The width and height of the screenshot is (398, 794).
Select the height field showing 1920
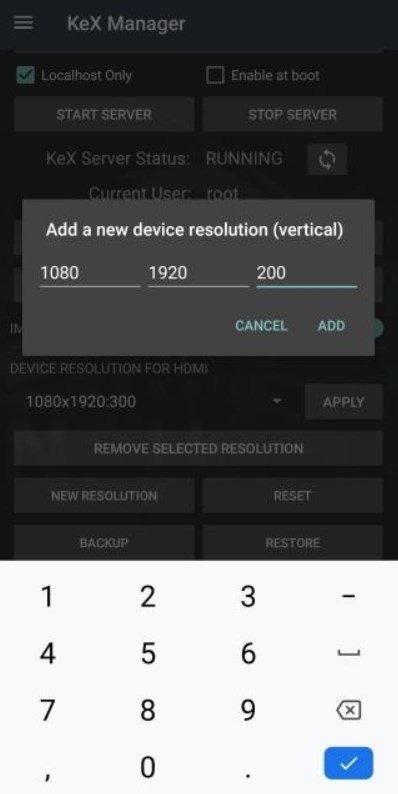198,274
